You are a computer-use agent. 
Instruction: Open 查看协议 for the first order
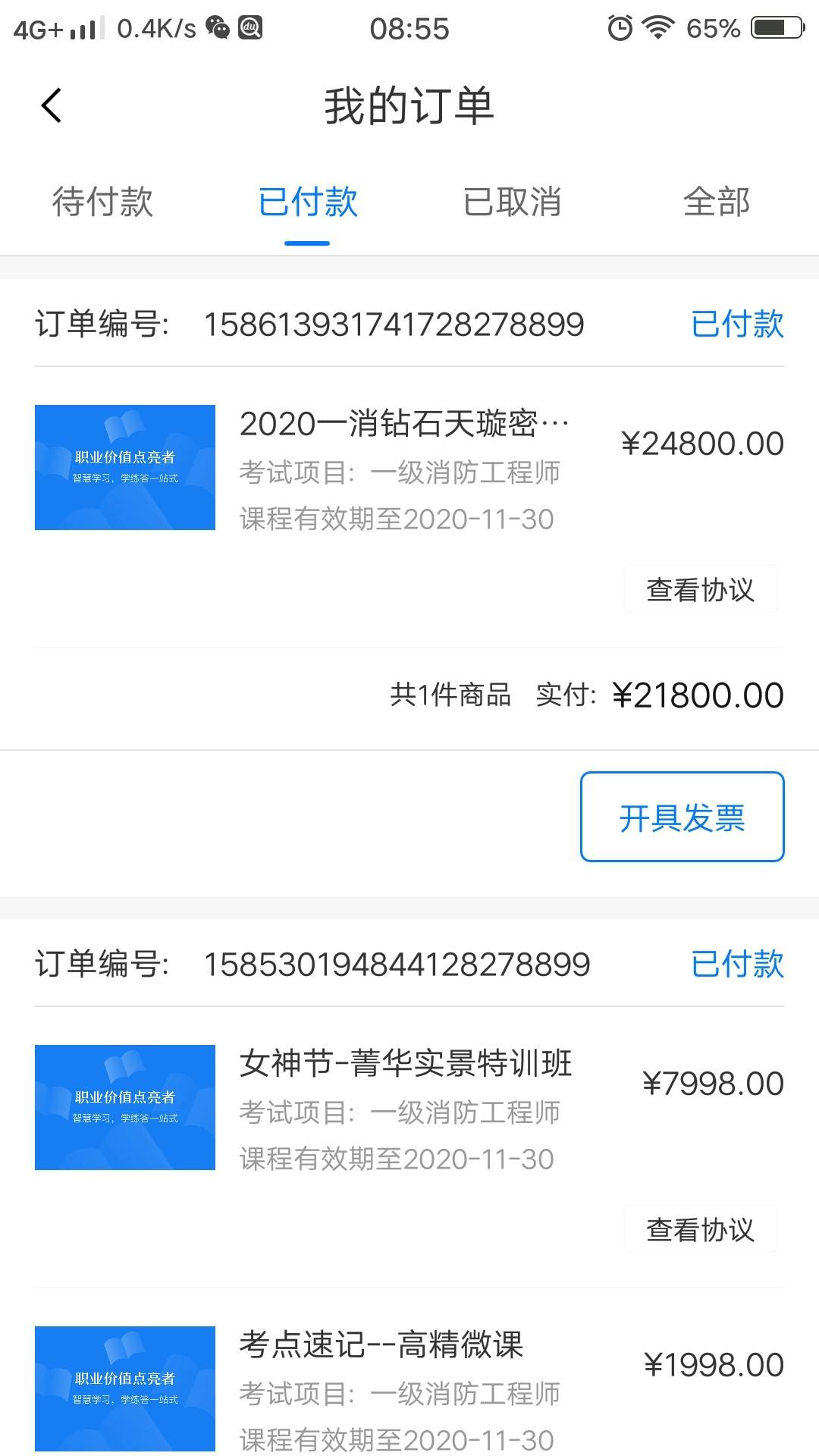[699, 588]
